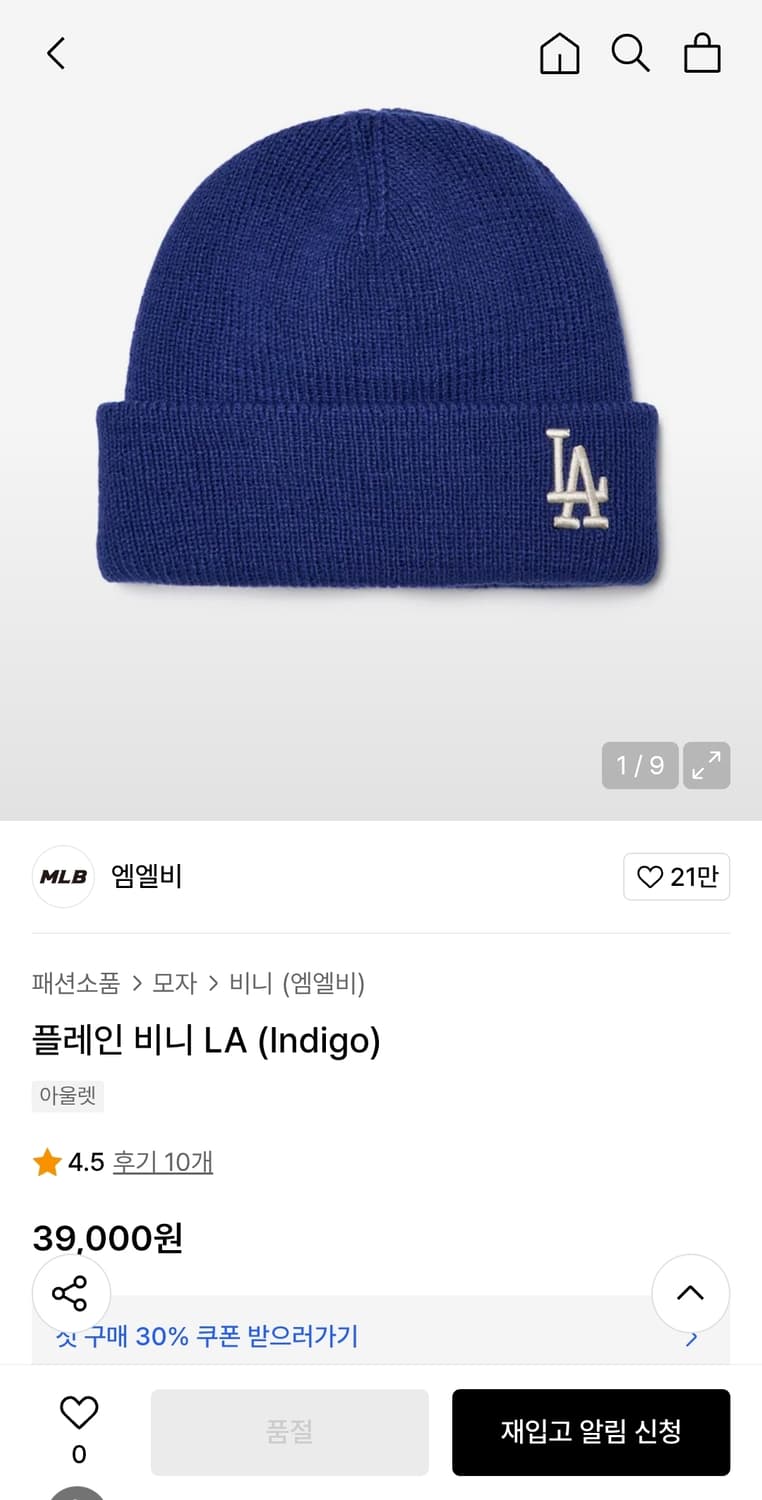Expand the product image to fullscreen
Image resolution: width=762 pixels, height=1500 pixels.
(707, 765)
